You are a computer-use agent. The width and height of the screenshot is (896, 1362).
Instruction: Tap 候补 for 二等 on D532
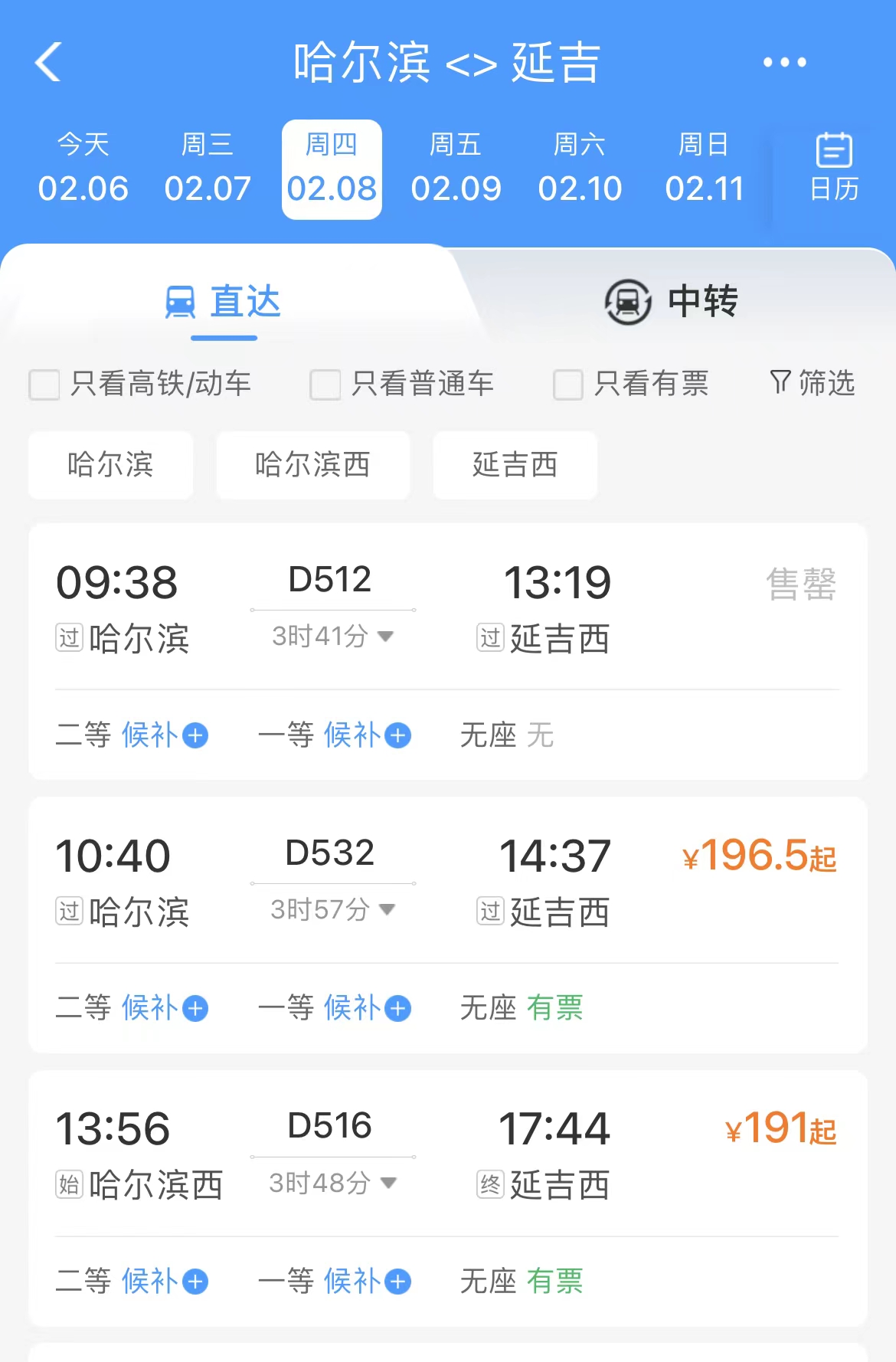pos(165,1008)
